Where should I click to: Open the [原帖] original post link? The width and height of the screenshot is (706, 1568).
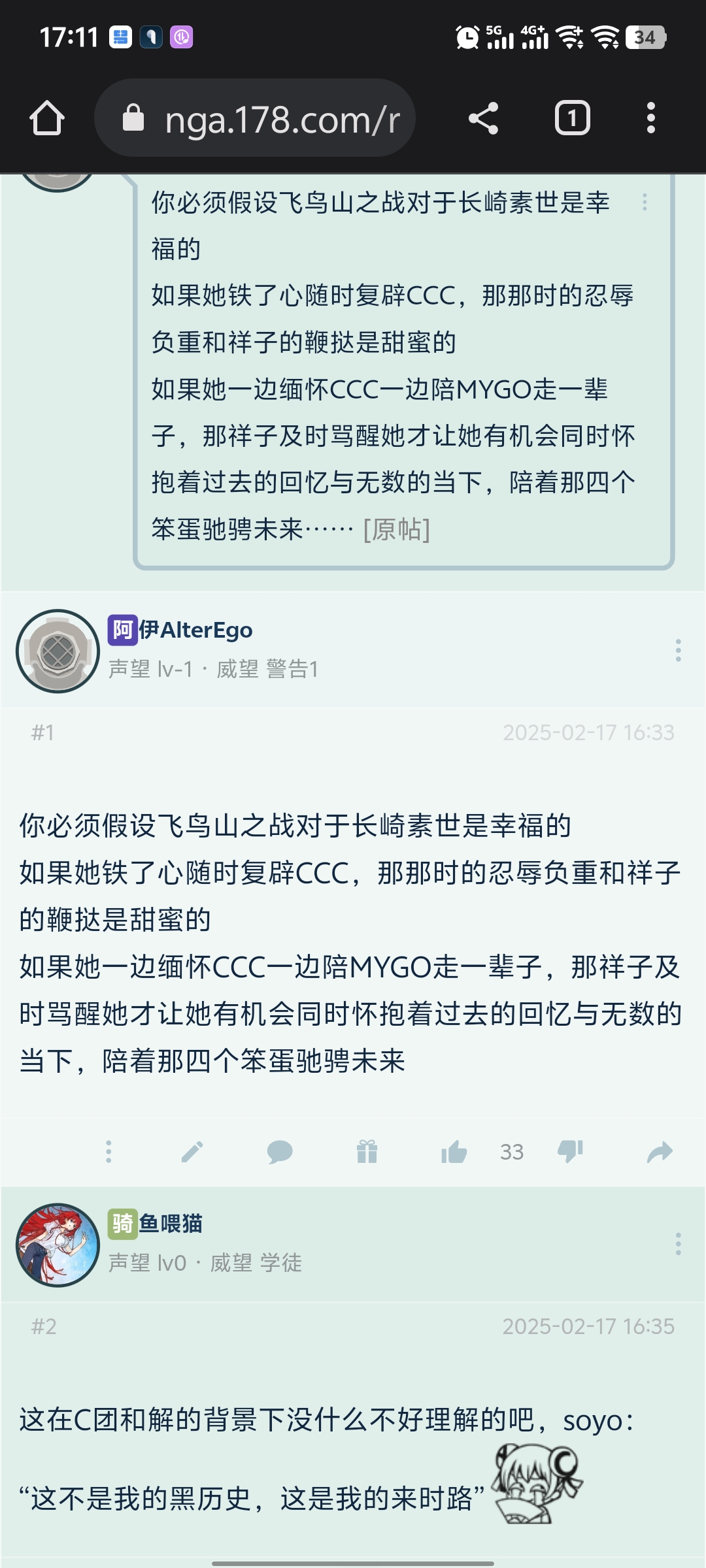(397, 531)
